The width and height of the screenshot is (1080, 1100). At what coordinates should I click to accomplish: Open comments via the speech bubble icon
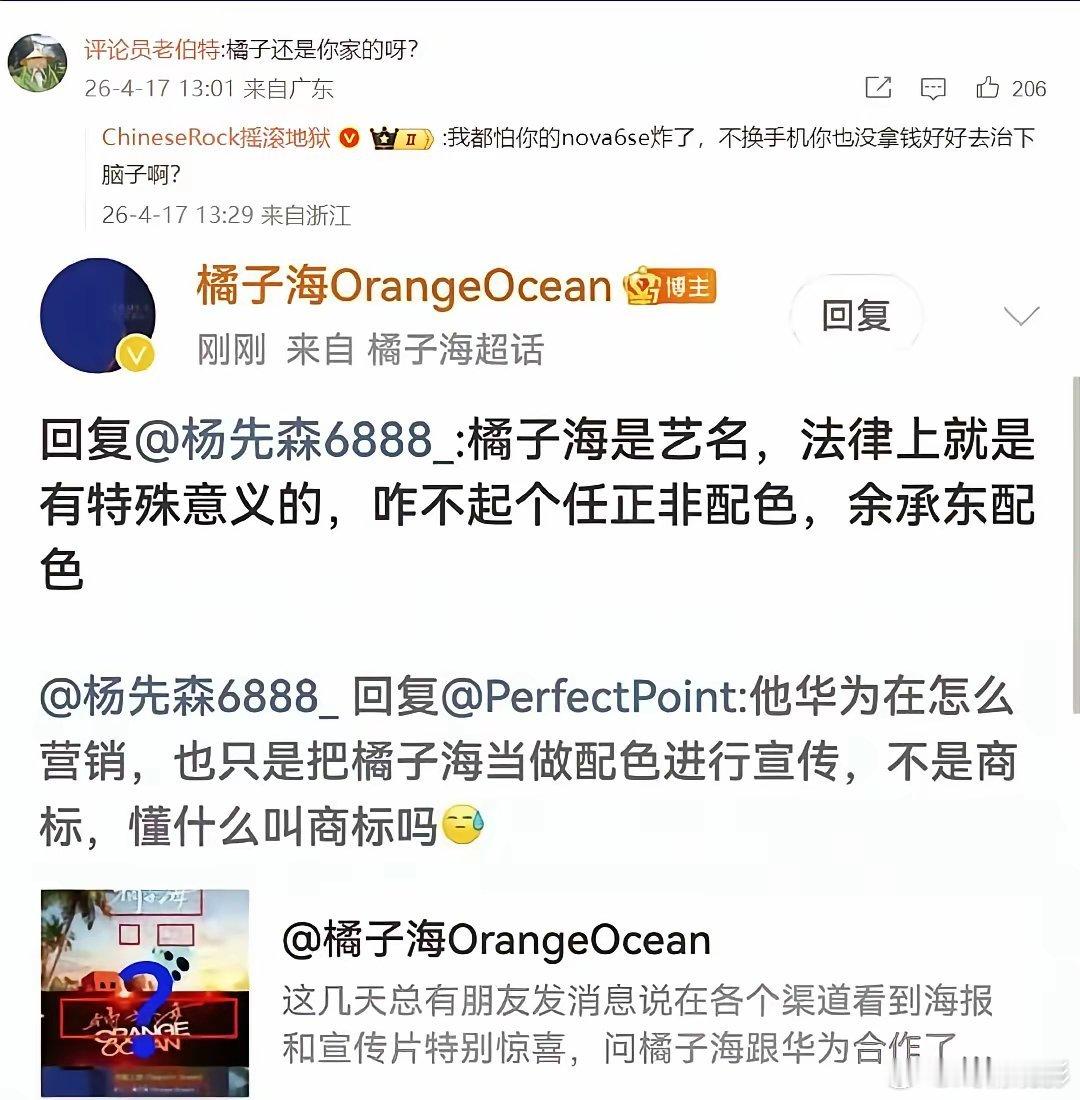pos(931,88)
